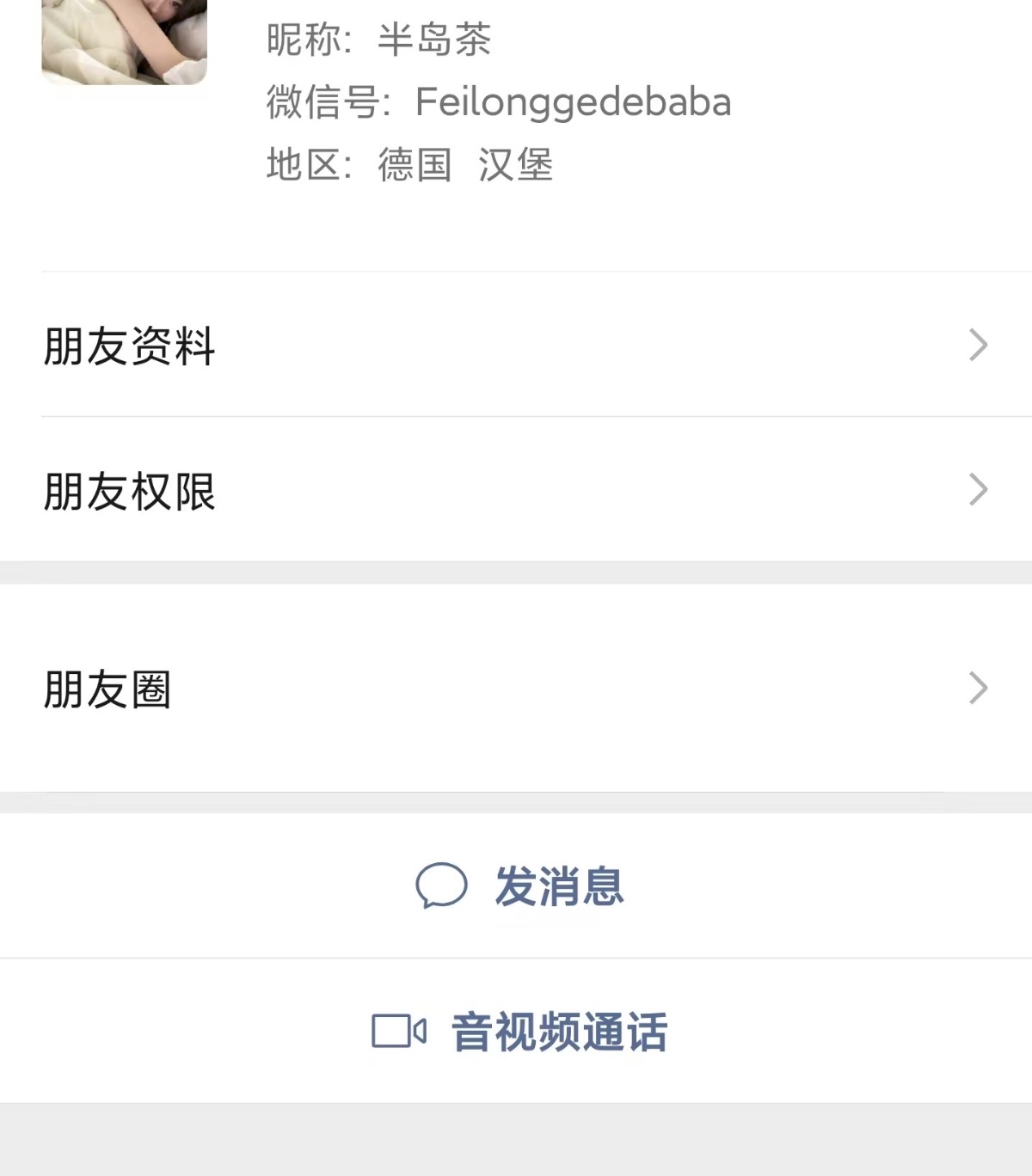Open 朋友圈 to browse friend's Moments
This screenshot has height=1176, width=1032.
coord(107,688)
